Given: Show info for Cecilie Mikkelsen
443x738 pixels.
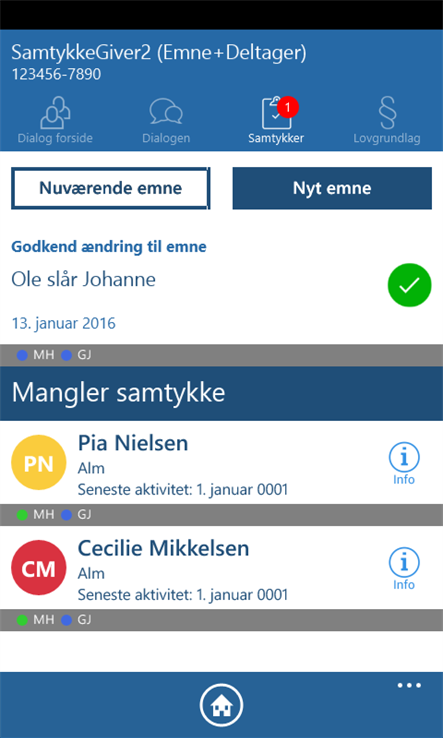Looking at the screenshot, I should tap(404, 570).
